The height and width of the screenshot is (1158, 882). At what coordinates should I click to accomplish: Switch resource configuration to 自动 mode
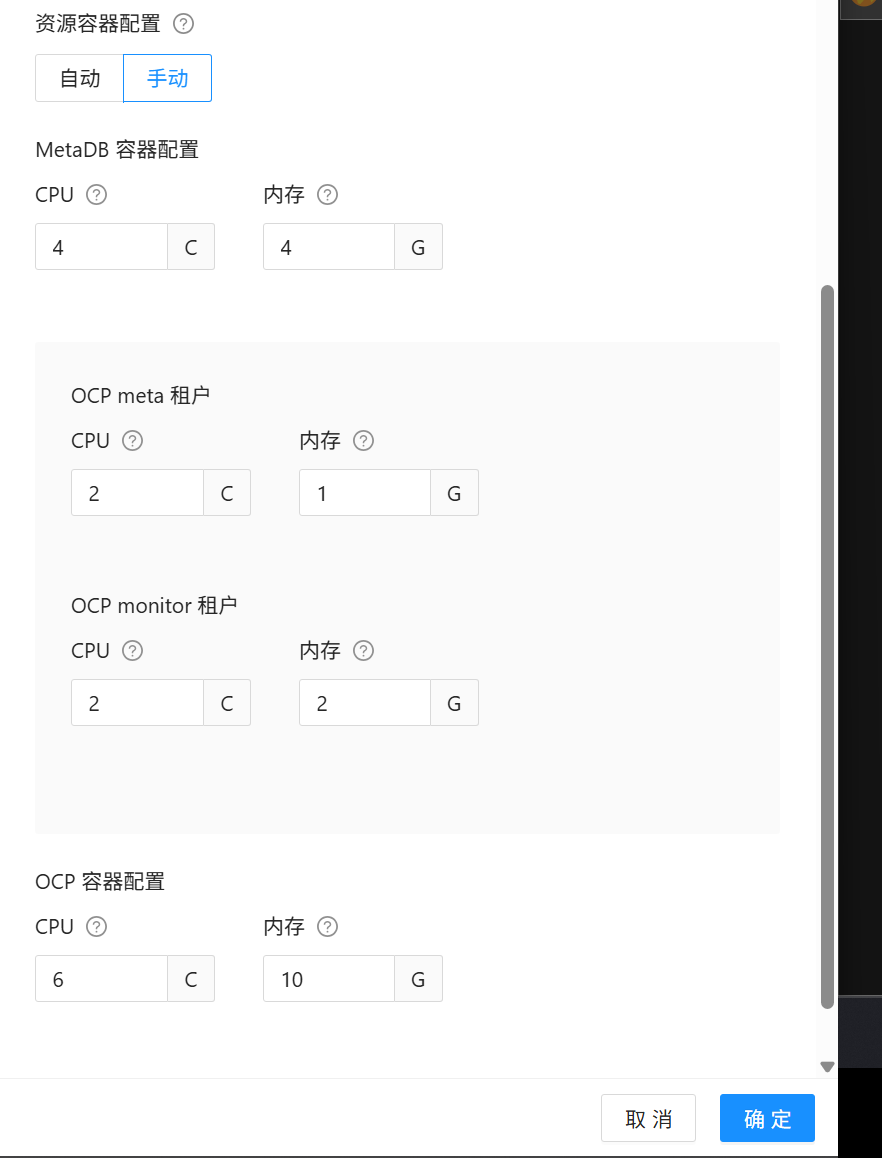click(79, 78)
